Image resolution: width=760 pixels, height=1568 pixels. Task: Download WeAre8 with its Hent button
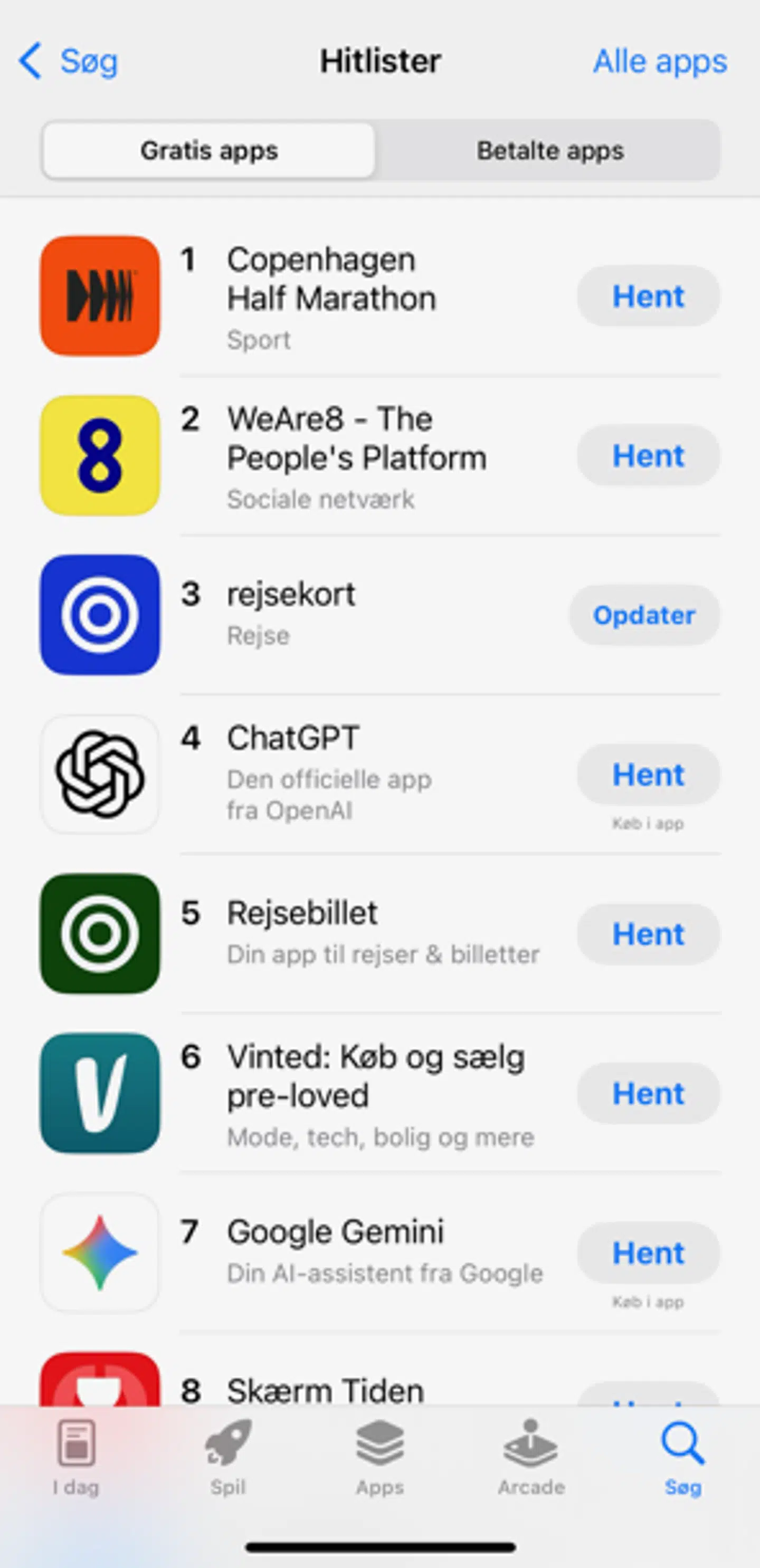648,456
